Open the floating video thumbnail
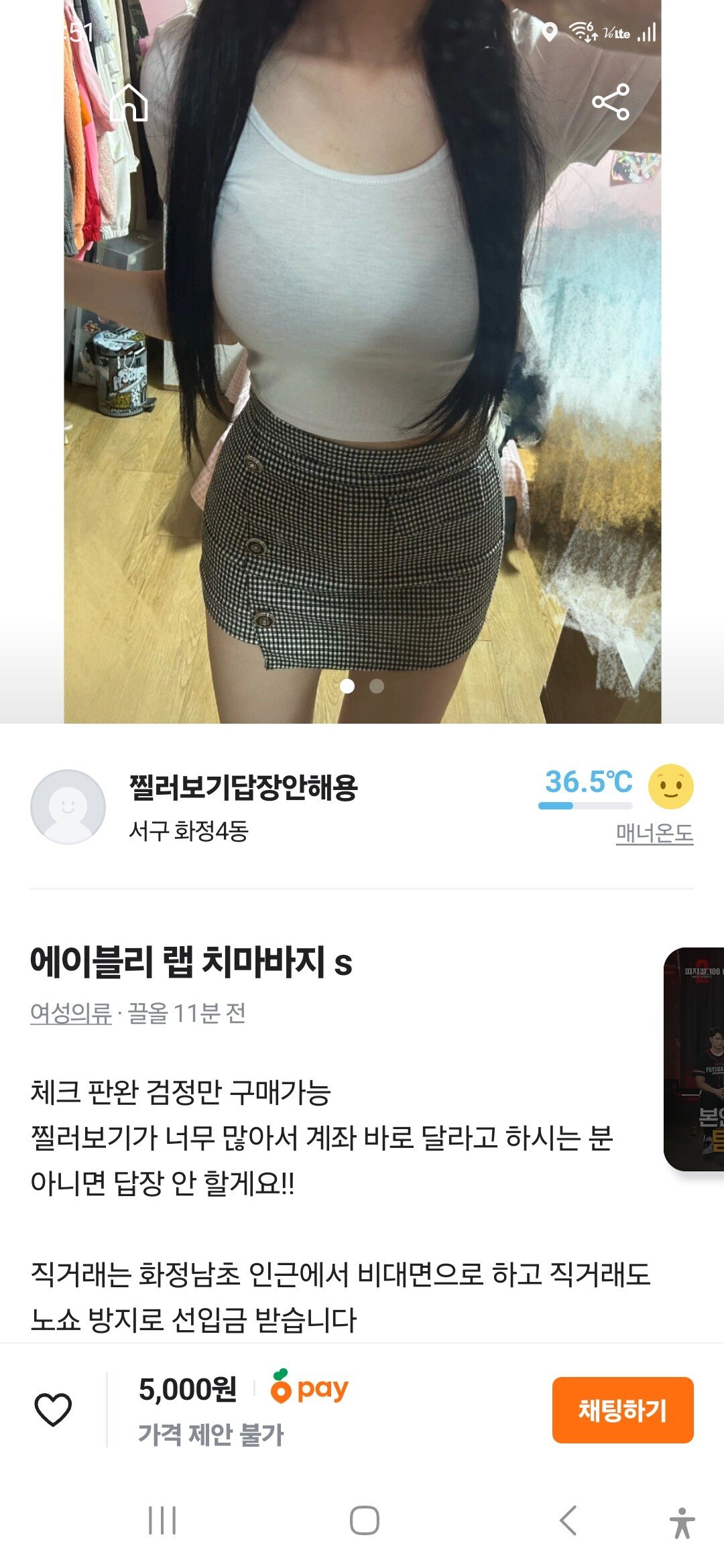The image size is (724, 1568). pyautogui.click(x=696, y=1059)
